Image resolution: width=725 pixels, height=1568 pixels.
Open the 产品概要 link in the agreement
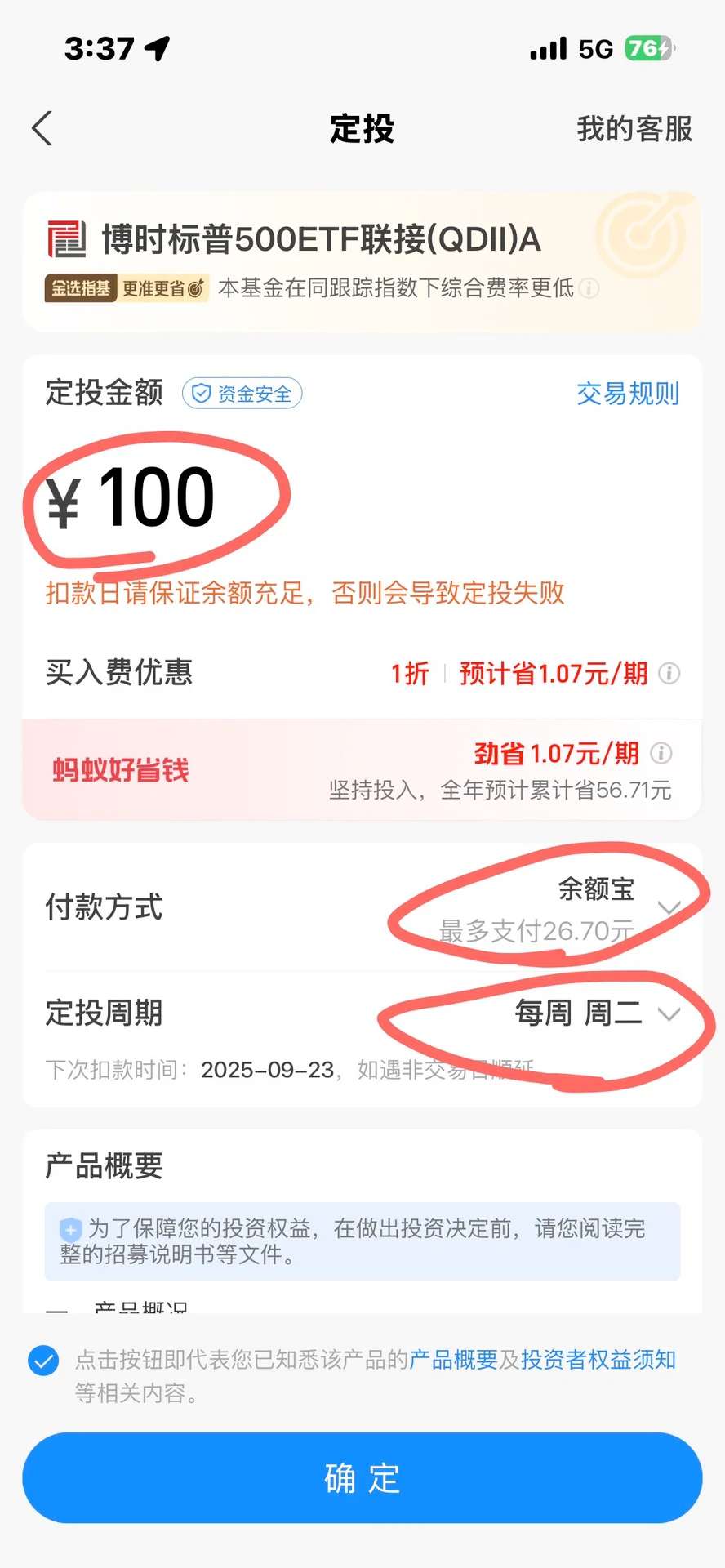[x=453, y=1360]
